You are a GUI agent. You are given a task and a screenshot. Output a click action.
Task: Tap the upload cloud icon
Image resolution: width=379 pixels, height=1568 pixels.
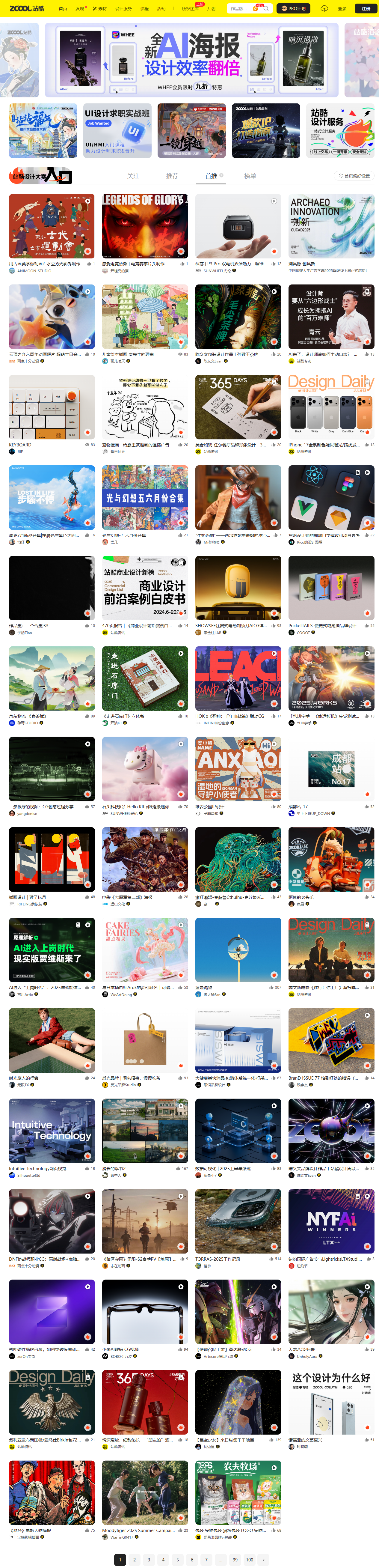pyautogui.click(x=324, y=8)
